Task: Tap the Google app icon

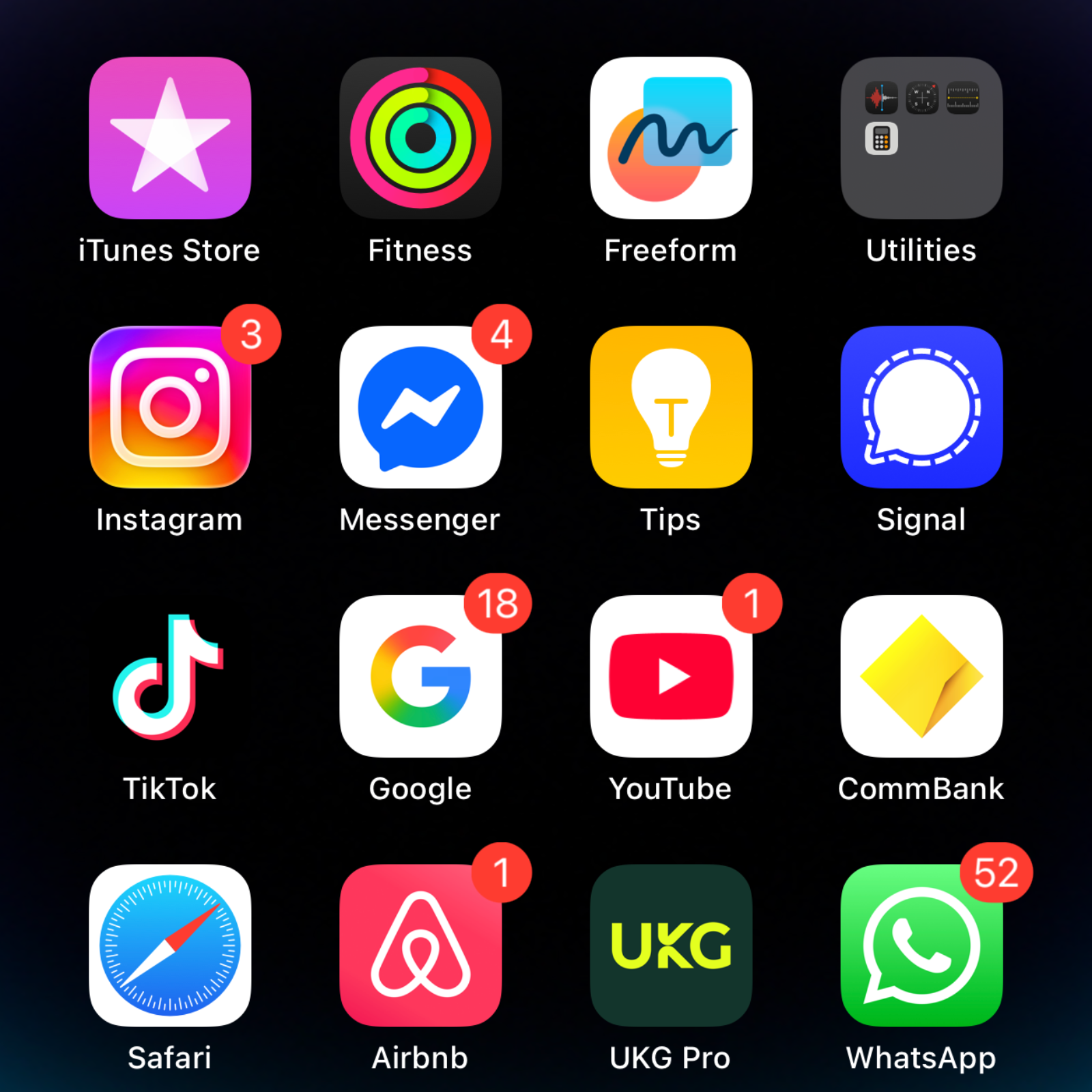Action: (x=420, y=676)
